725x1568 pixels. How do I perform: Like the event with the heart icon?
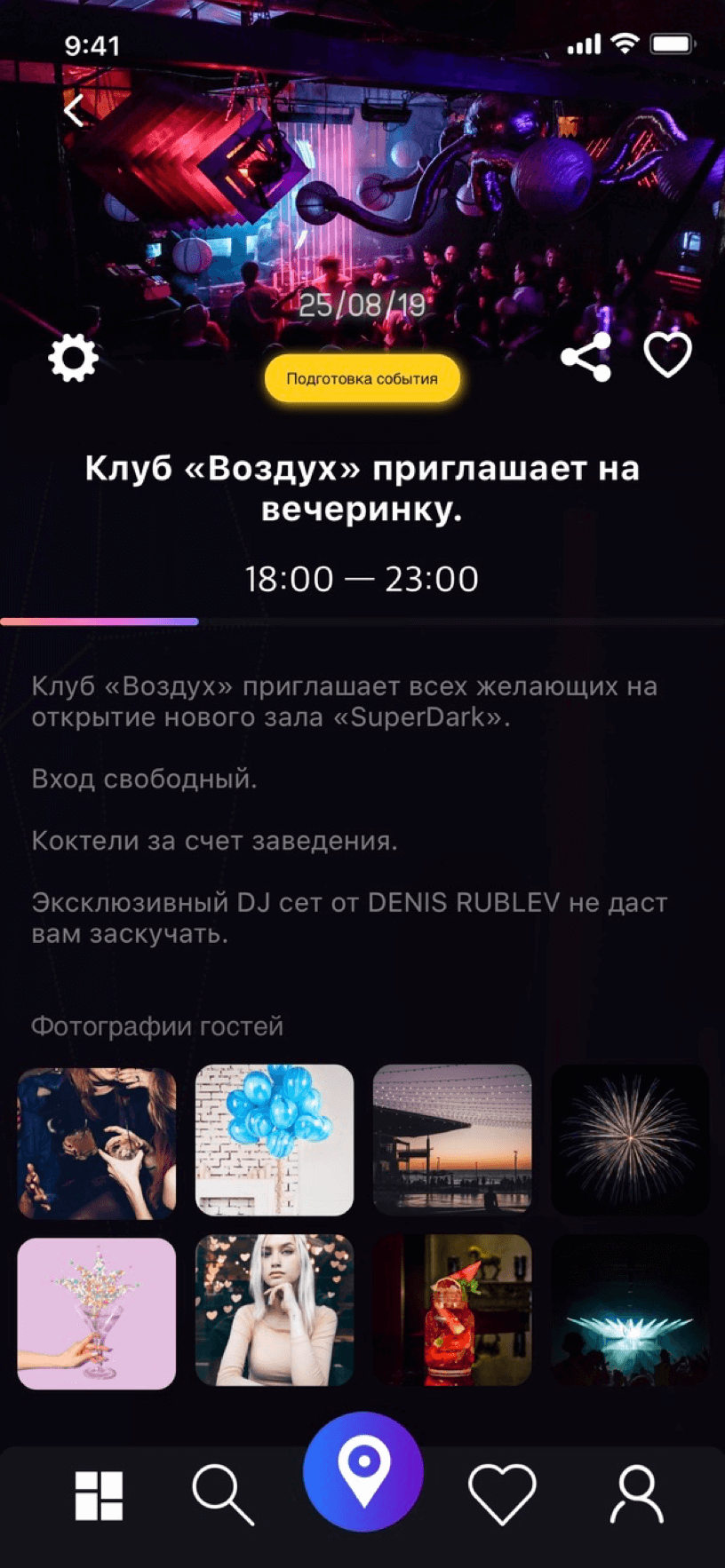point(667,355)
